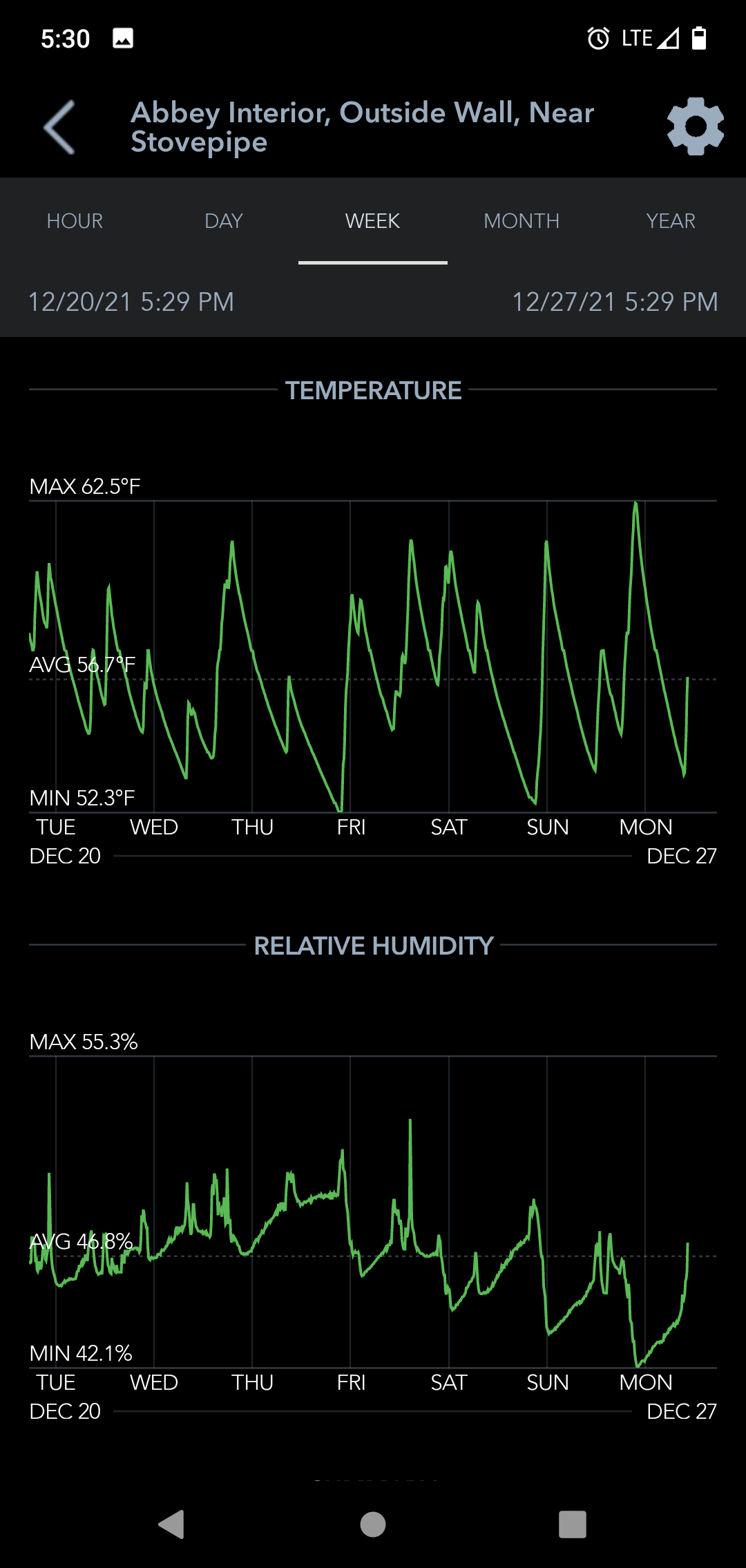Go back using the top-left arrow
746x1568 pixels.
coord(59,127)
